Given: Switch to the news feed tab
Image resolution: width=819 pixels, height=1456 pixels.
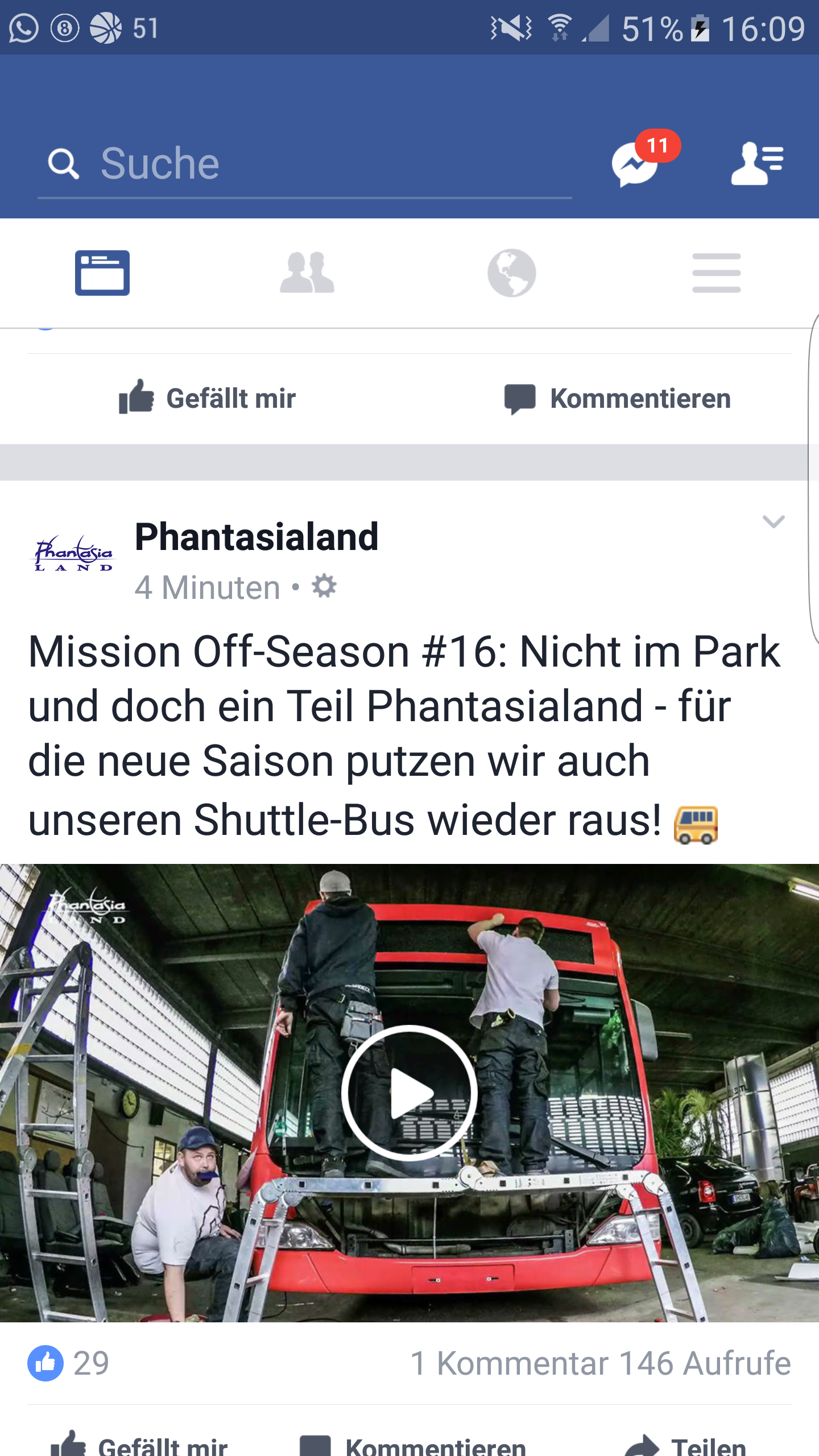Looking at the screenshot, I should coord(102,273).
